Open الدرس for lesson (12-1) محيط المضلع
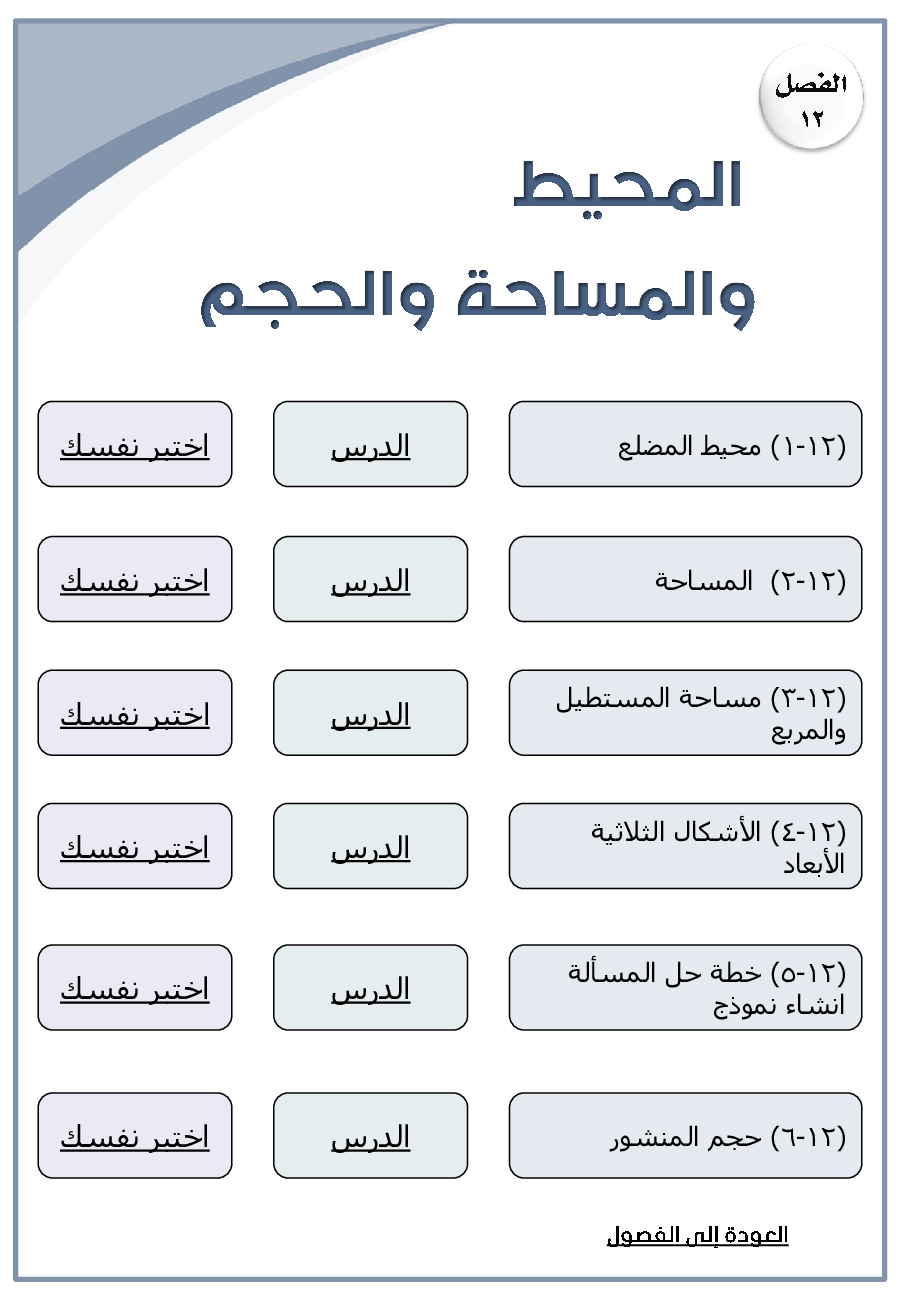The height and width of the screenshot is (1300, 900). tap(370, 445)
